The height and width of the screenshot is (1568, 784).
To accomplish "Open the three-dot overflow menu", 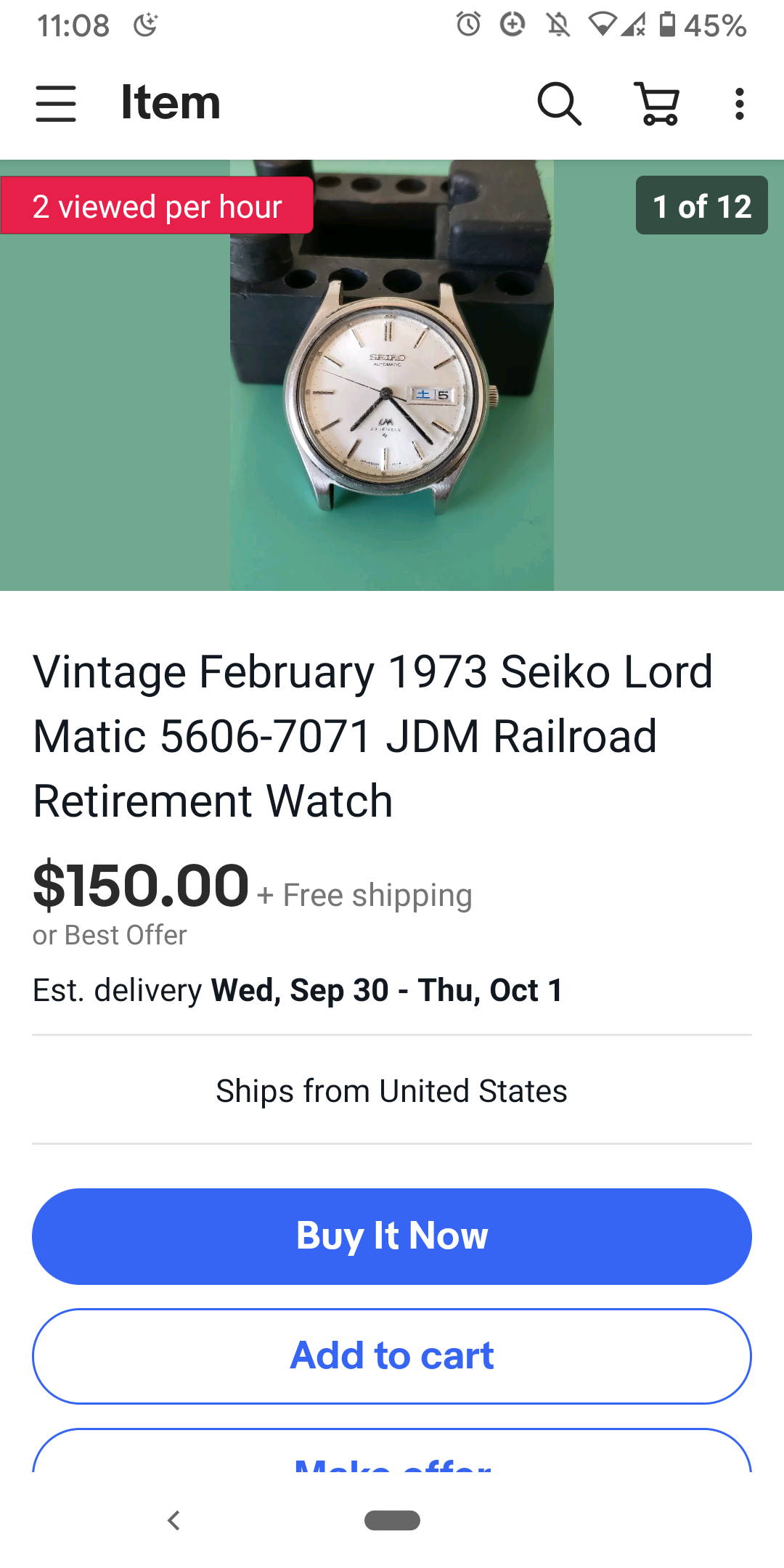I will click(x=739, y=103).
